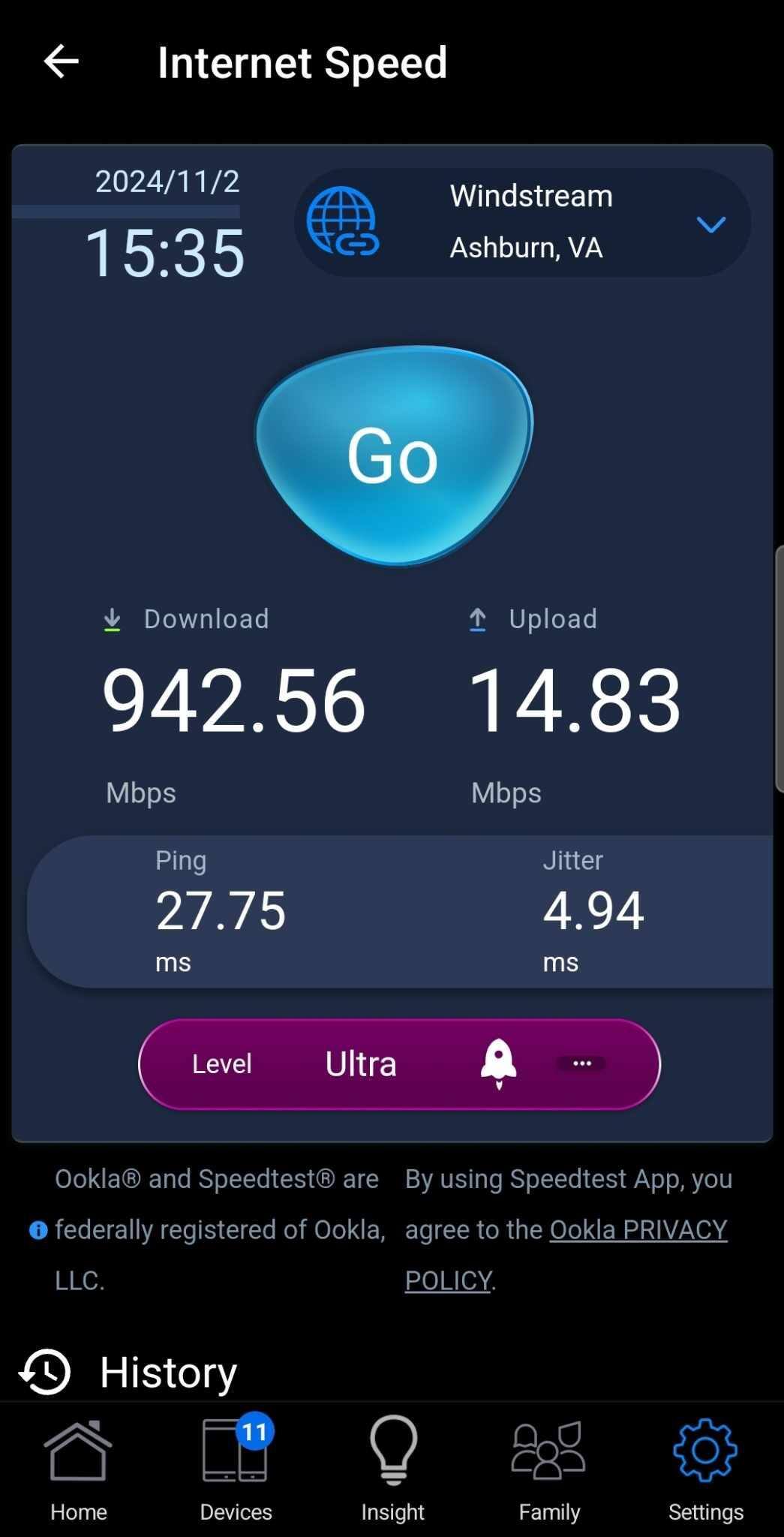
Task: Go back from Internet Speed
Action: point(62,62)
